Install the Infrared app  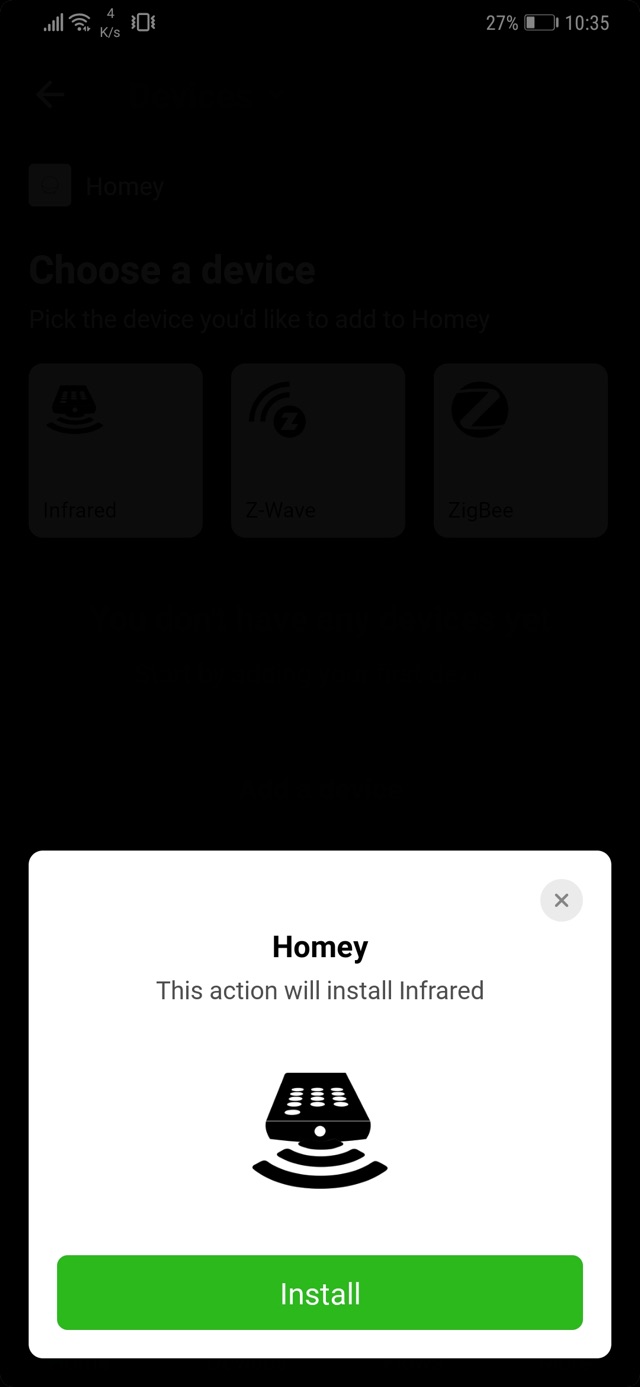[320, 1293]
